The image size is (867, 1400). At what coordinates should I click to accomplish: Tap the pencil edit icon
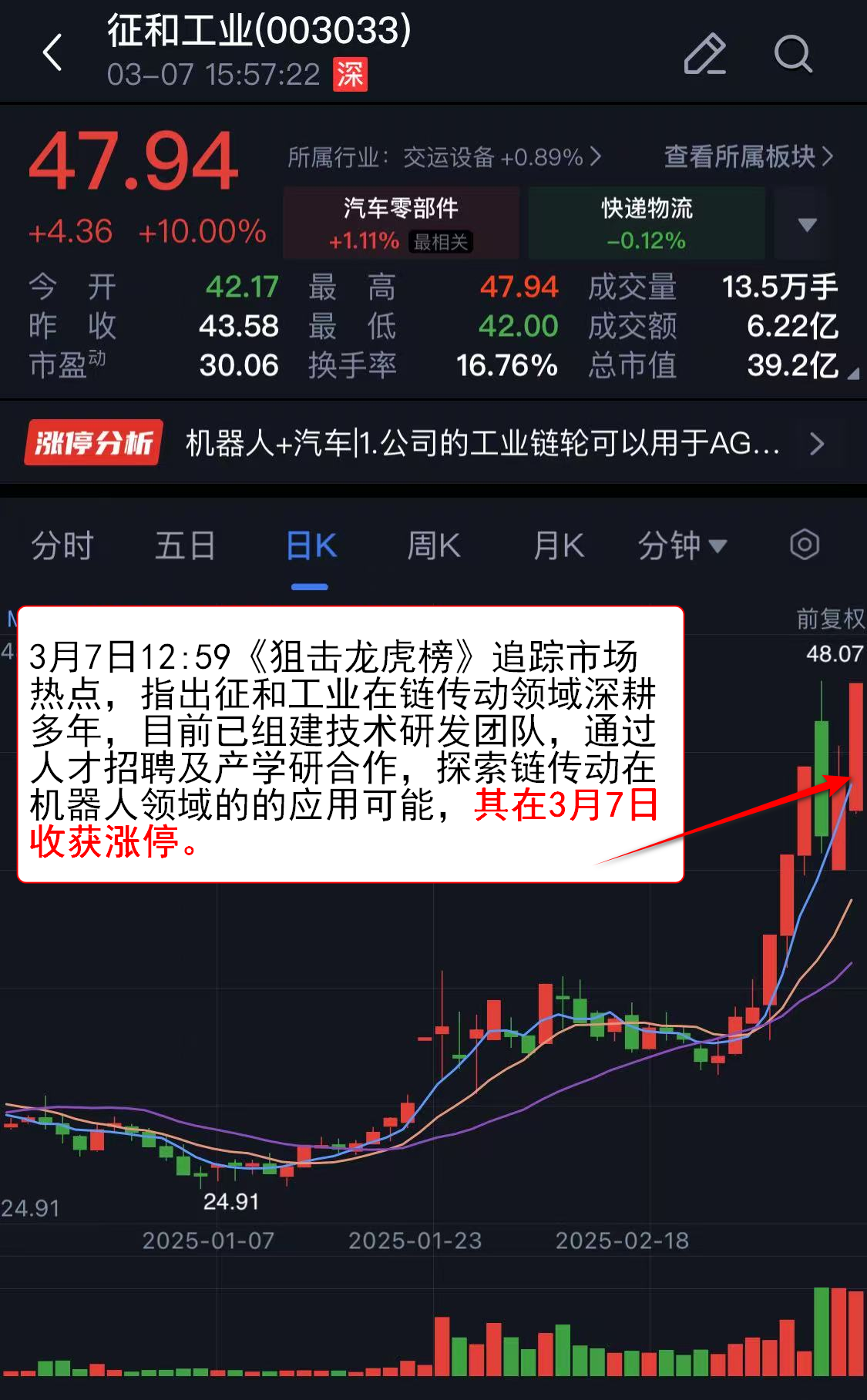[x=704, y=53]
